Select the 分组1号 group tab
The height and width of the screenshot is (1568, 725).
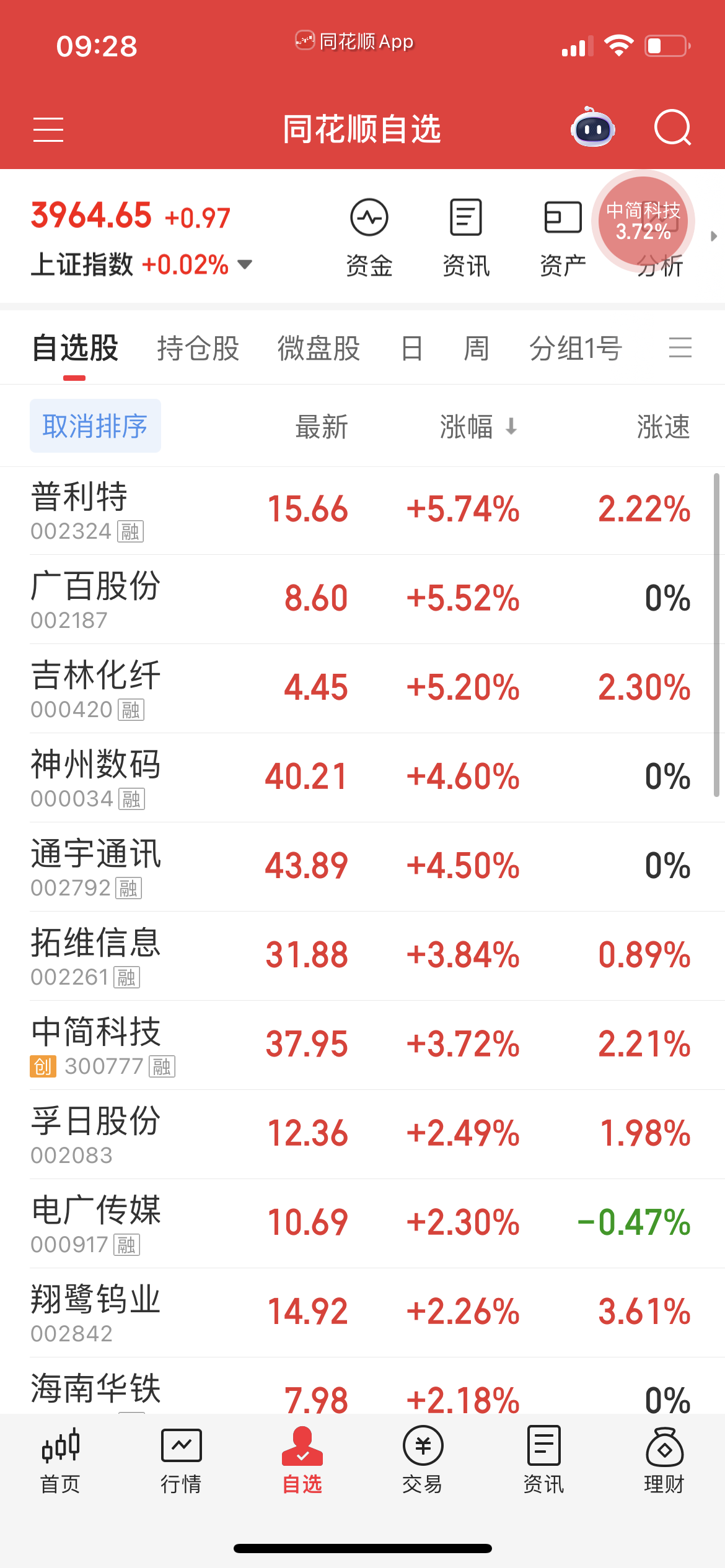point(575,348)
